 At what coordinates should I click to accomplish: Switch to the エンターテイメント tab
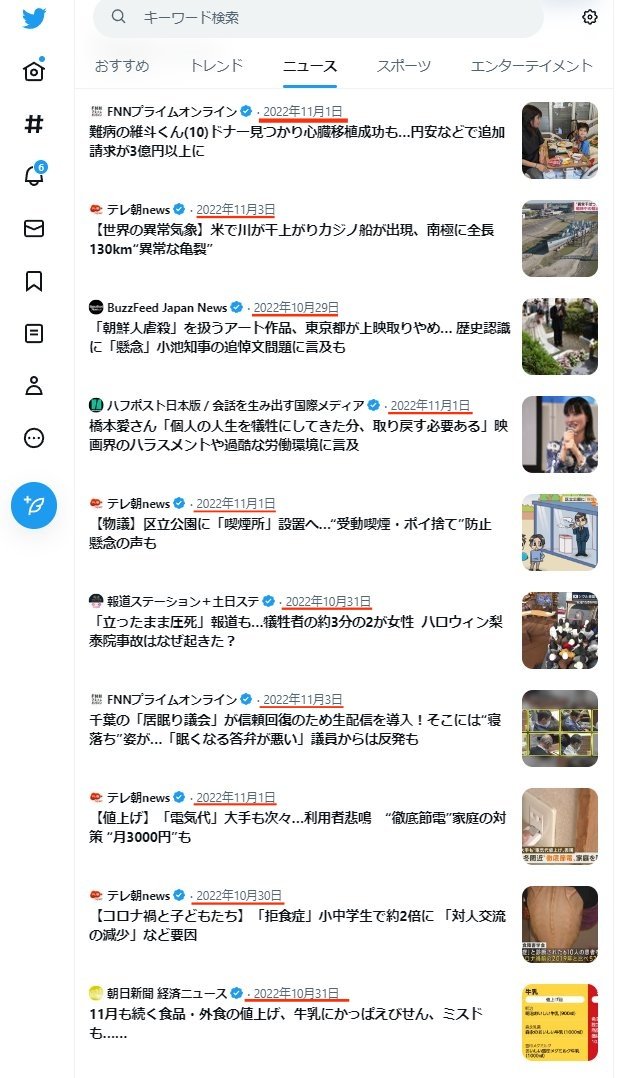pos(531,66)
